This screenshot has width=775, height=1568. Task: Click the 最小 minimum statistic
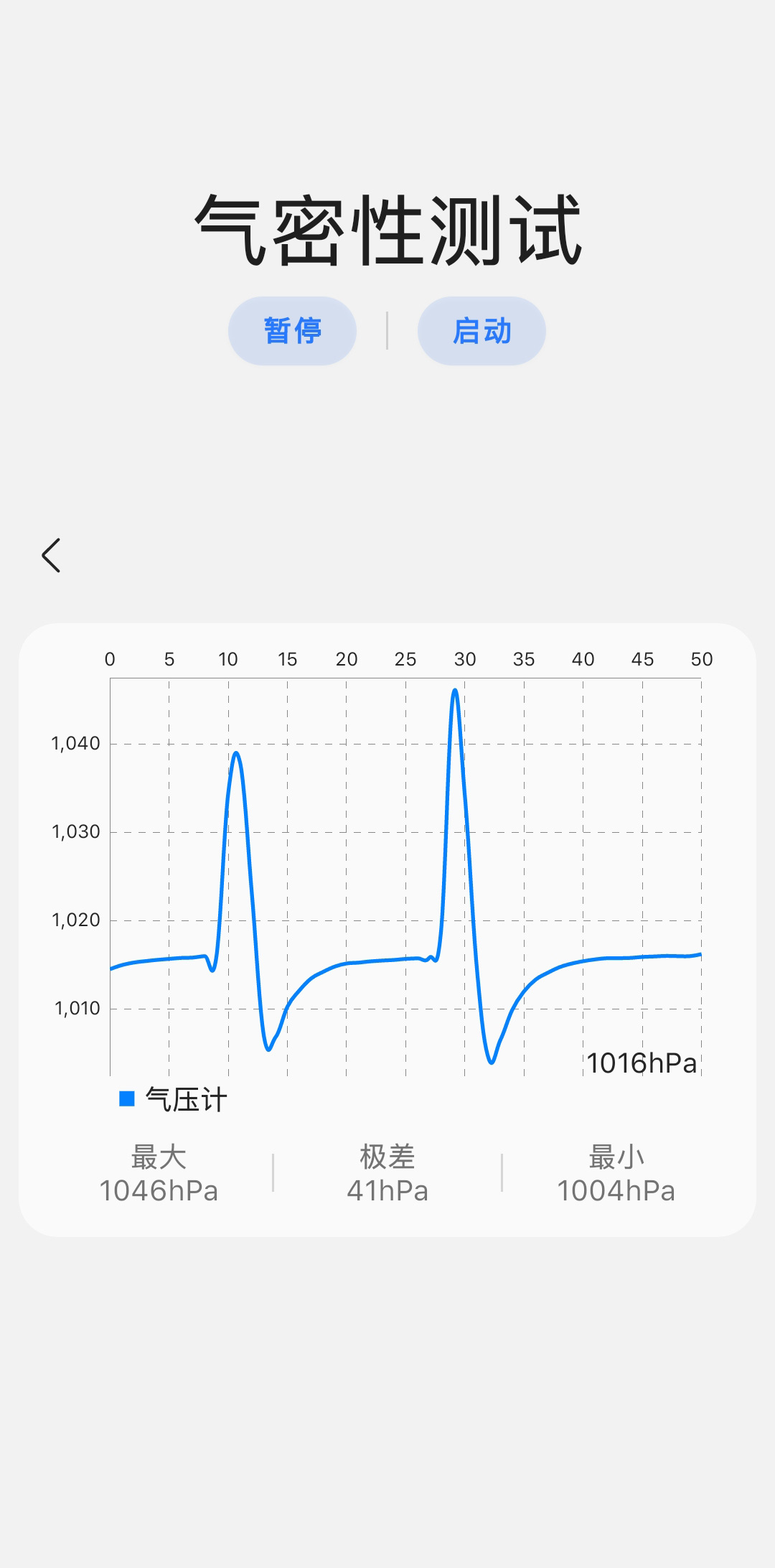click(x=616, y=1157)
